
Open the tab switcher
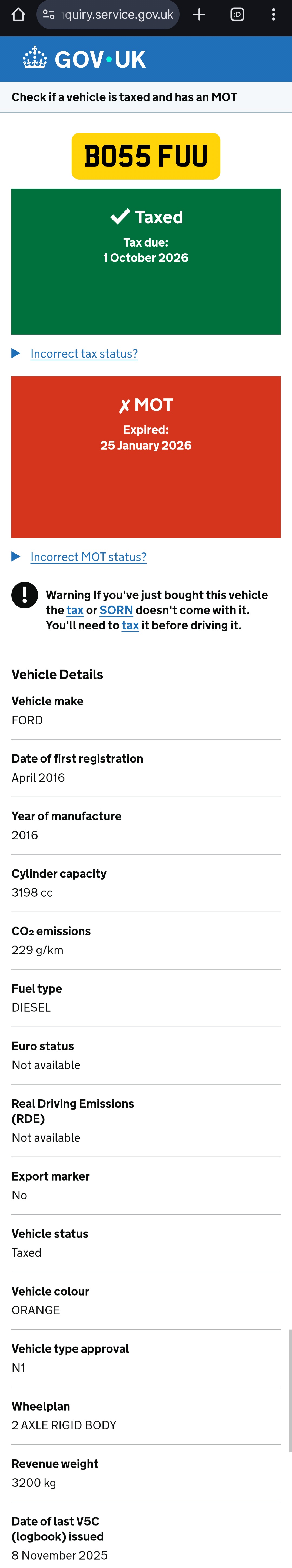coord(237,15)
